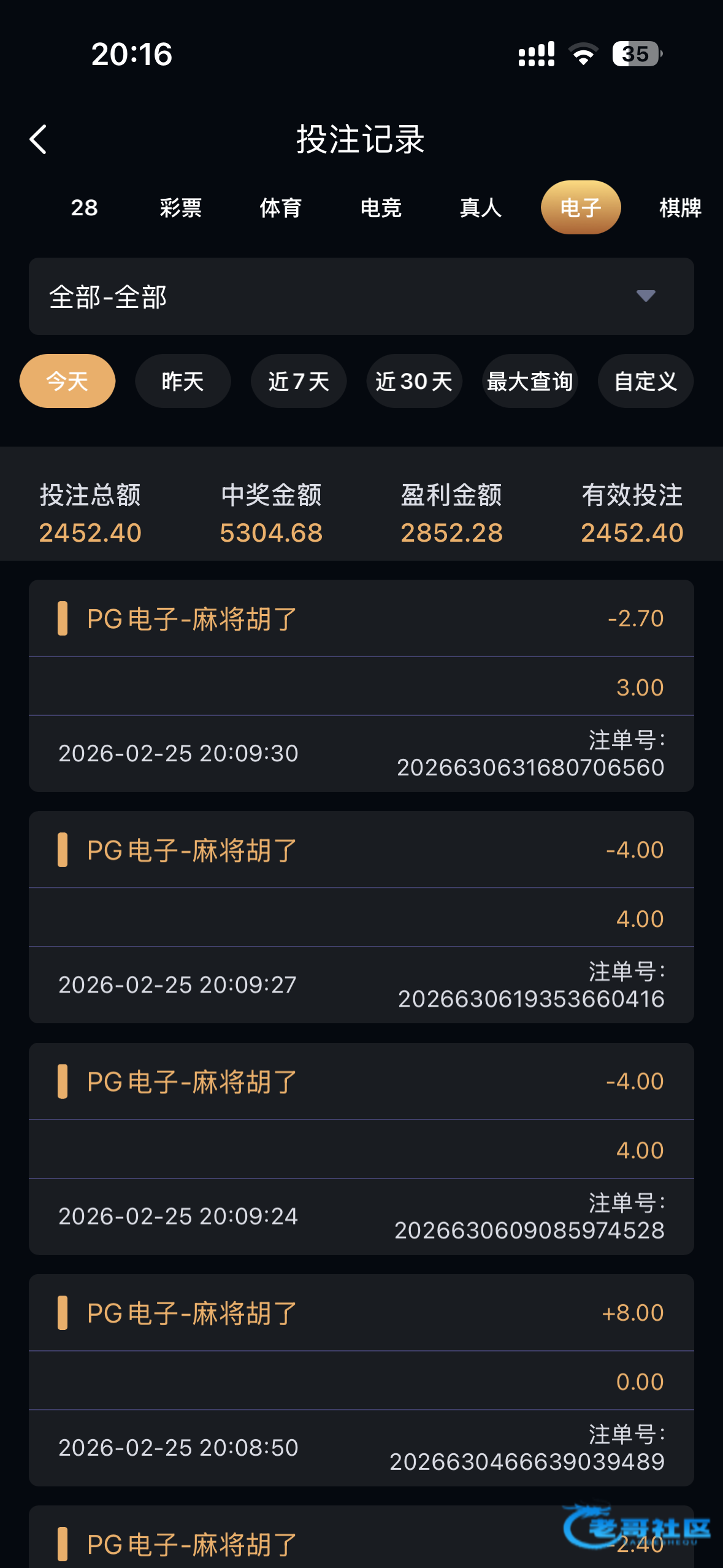Image resolution: width=723 pixels, height=1568 pixels.
Task: Switch to the 真人 tab
Action: pyautogui.click(x=480, y=208)
